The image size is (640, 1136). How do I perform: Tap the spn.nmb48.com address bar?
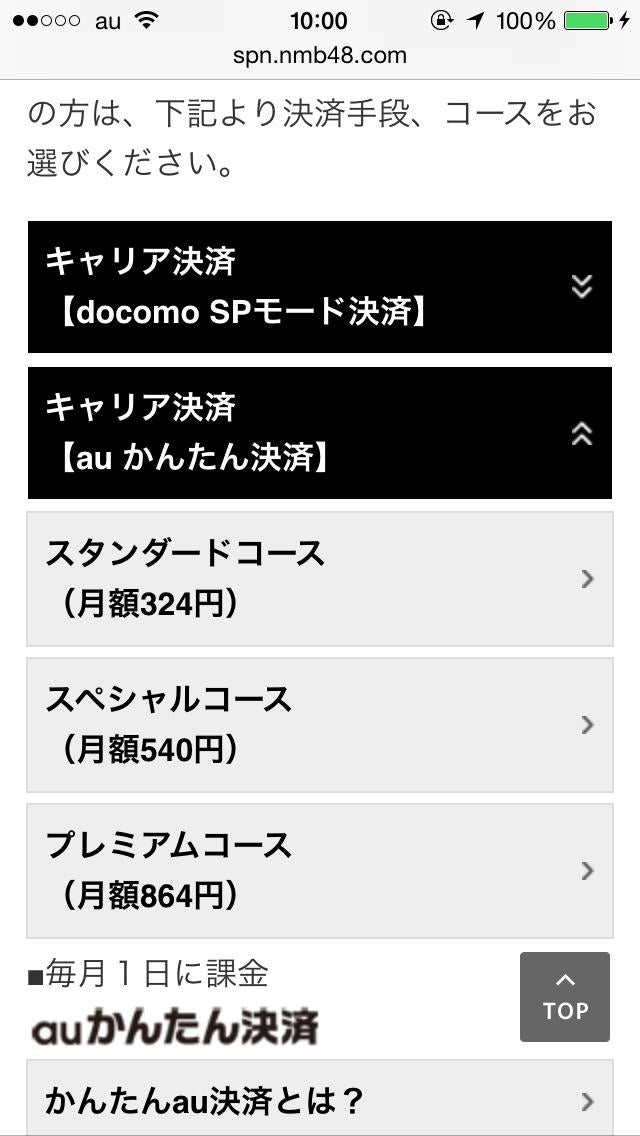click(320, 55)
